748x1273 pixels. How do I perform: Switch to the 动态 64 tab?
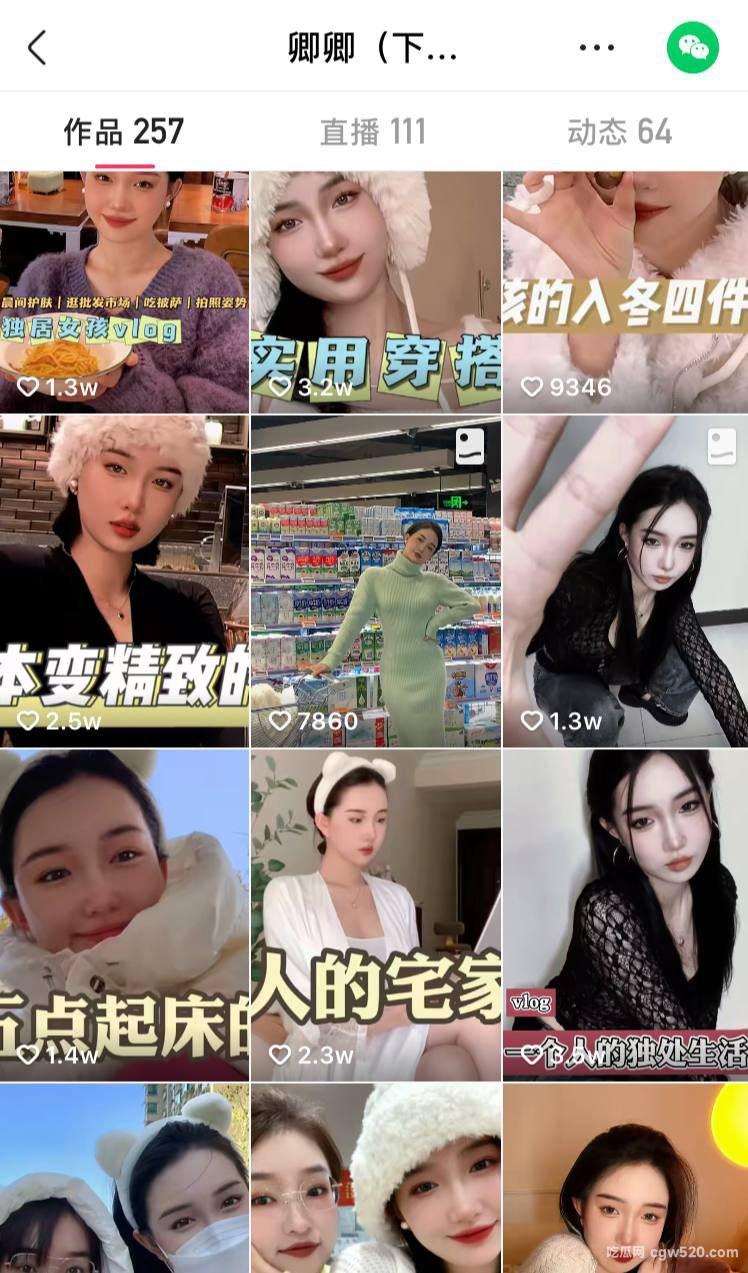tap(619, 132)
